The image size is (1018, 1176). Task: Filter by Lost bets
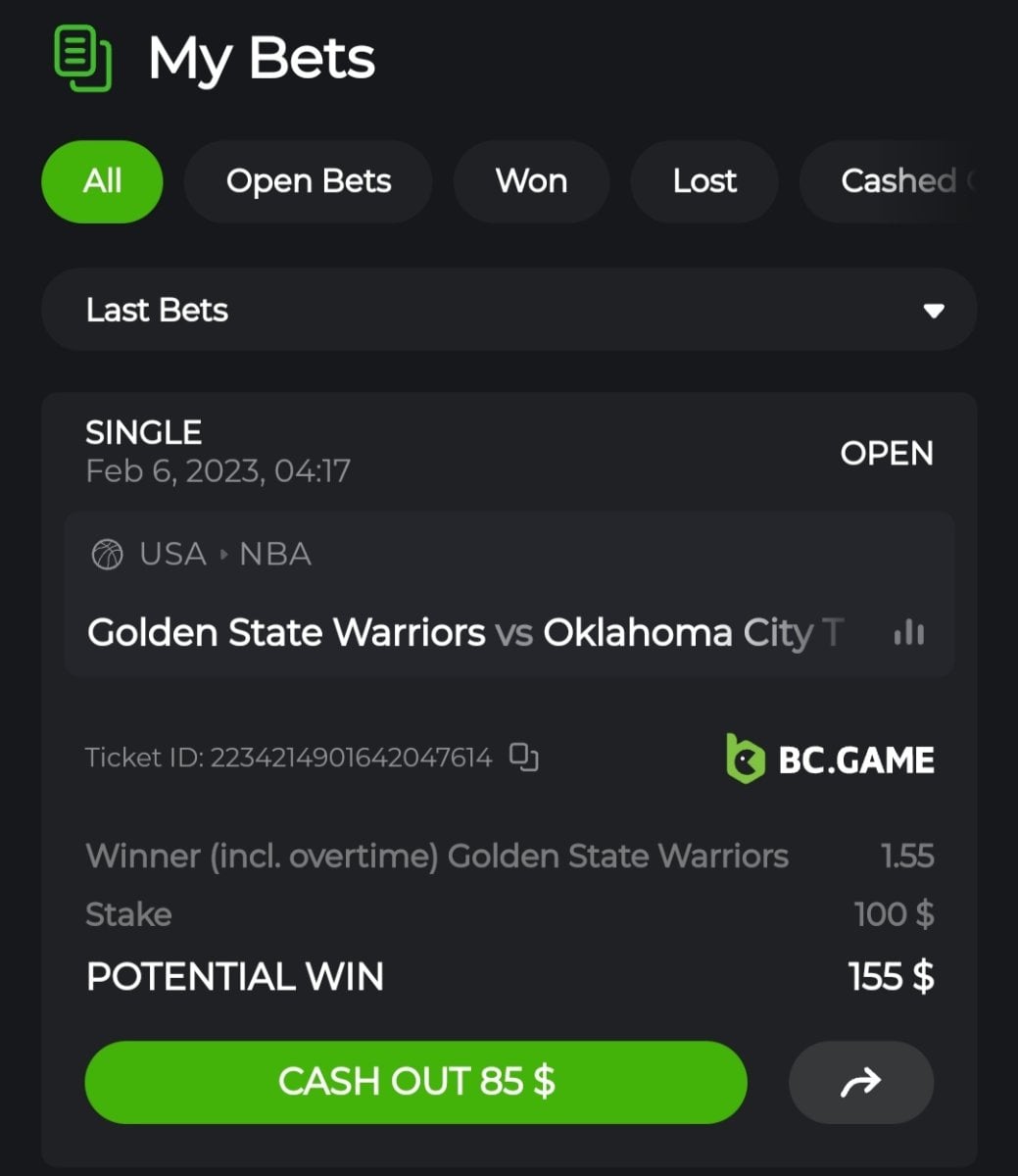[704, 181]
